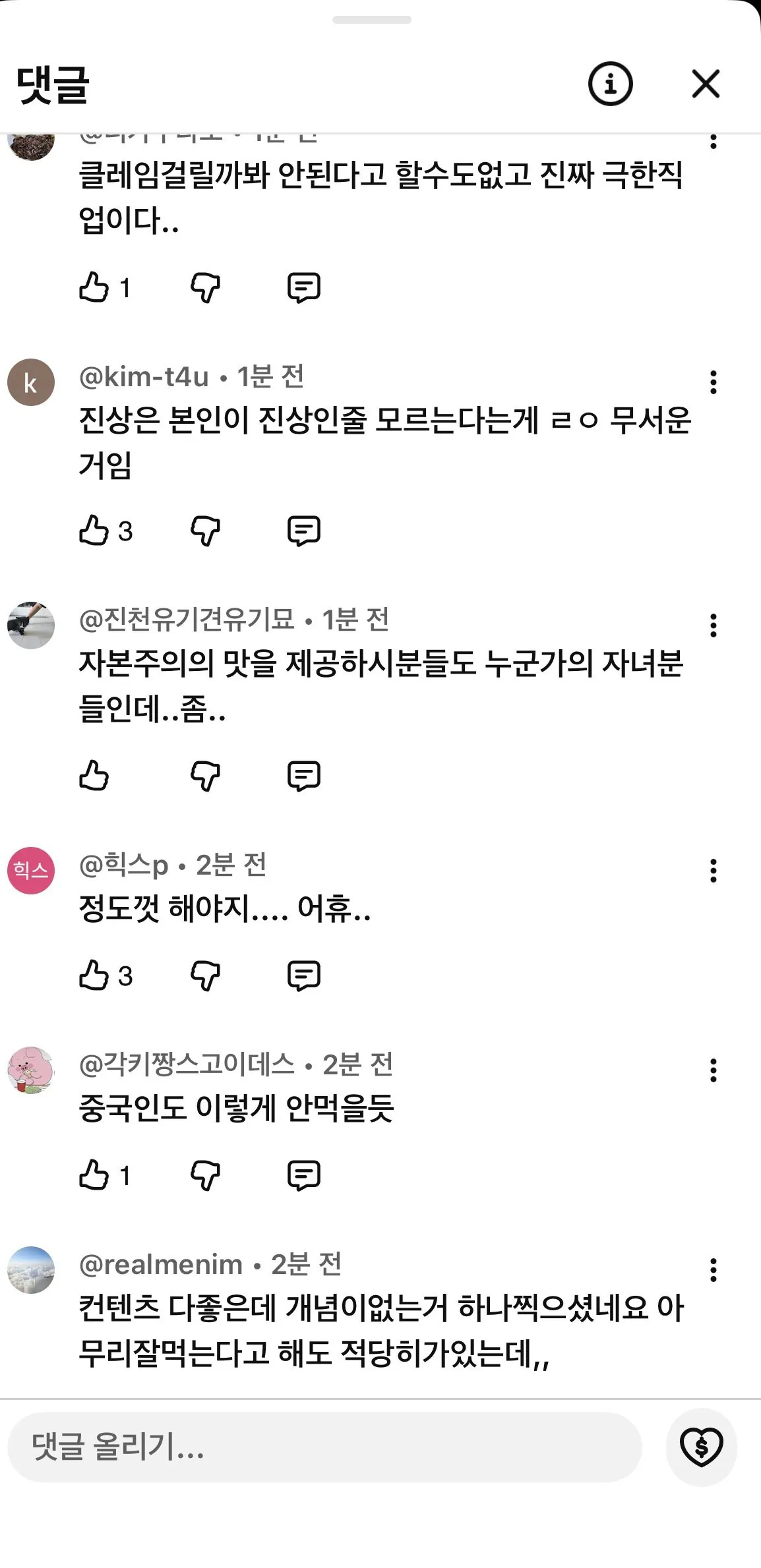The width and height of the screenshot is (761, 1568).
Task: Dislike the comment by @kim-t4u
Action: click(x=205, y=531)
